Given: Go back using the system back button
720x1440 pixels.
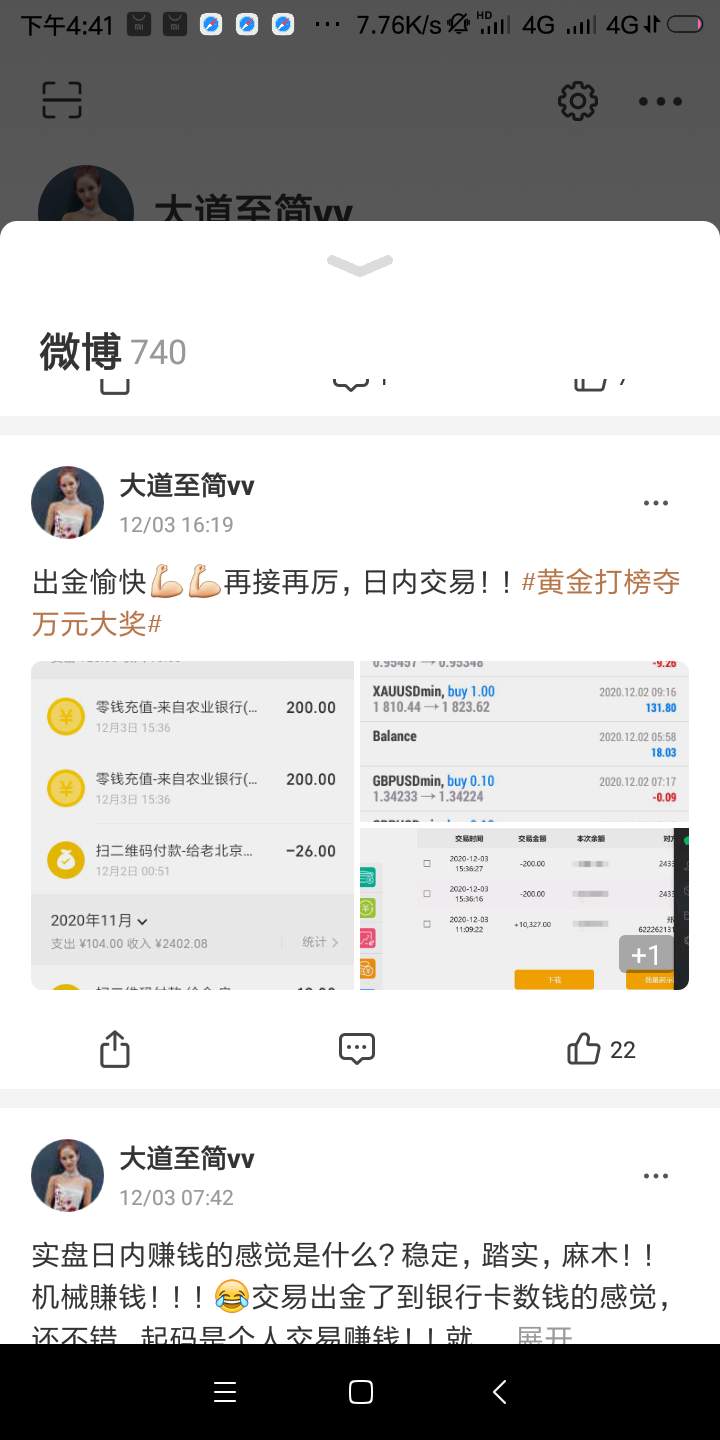Looking at the screenshot, I should [499, 1392].
